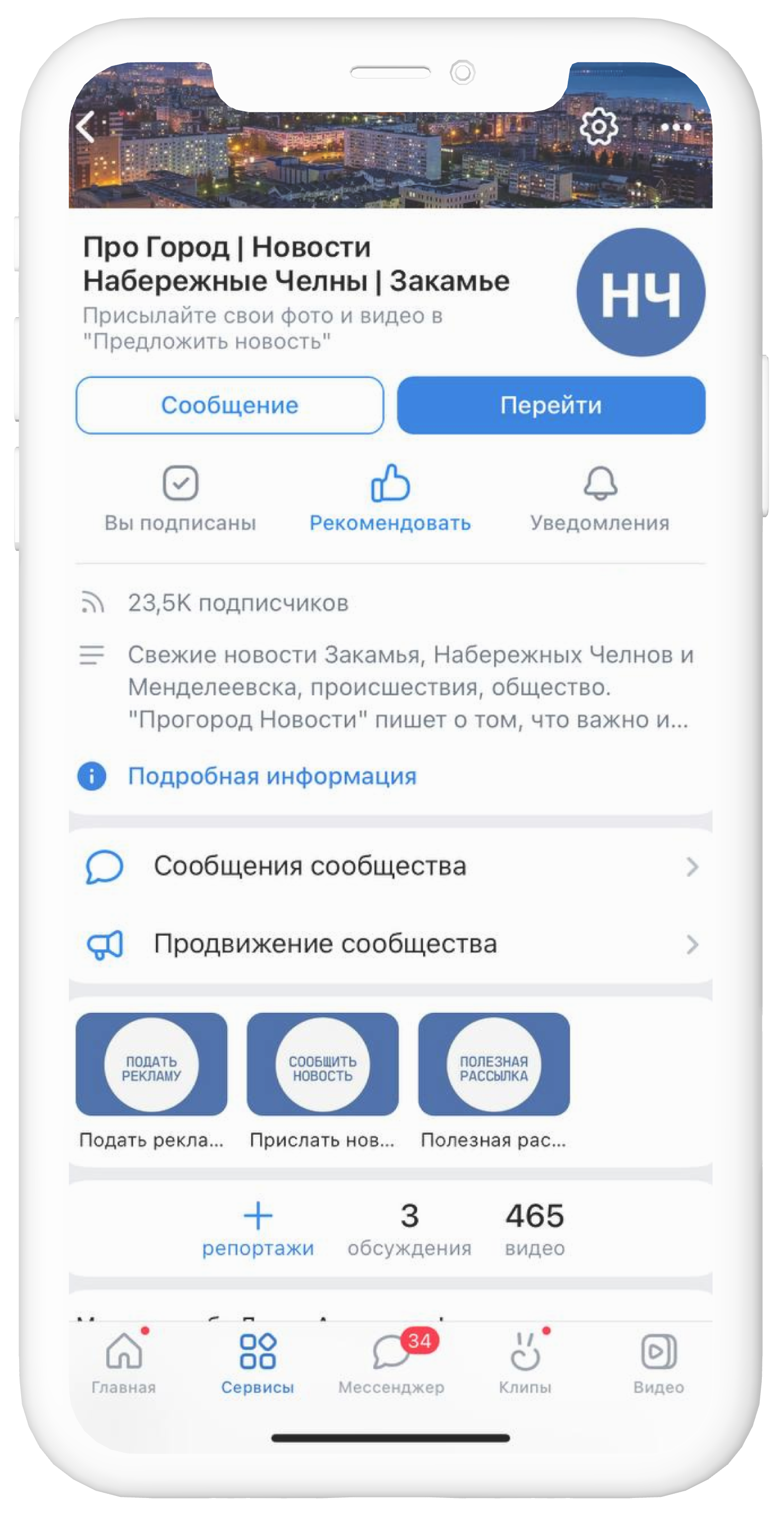Tap the Сообщение button
The height and width of the screenshot is (1516, 784).
coord(230,405)
